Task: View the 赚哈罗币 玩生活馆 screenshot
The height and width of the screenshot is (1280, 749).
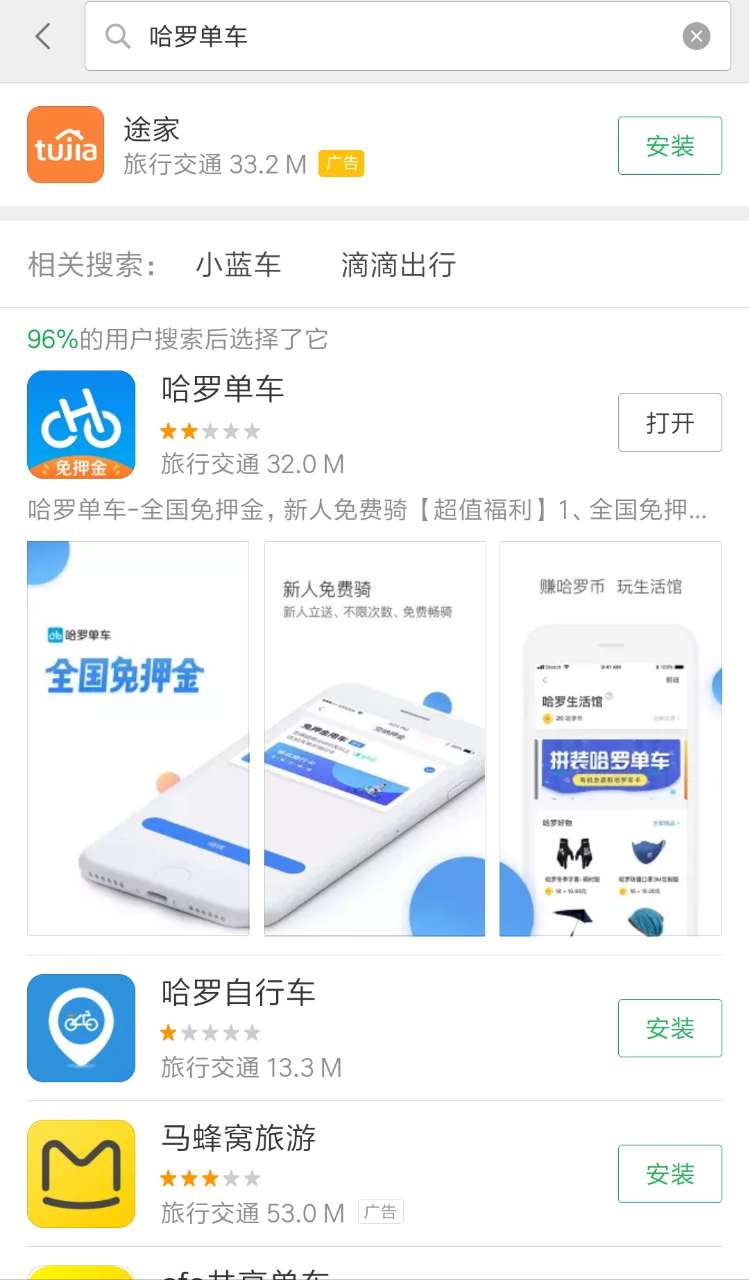Action: (610, 738)
